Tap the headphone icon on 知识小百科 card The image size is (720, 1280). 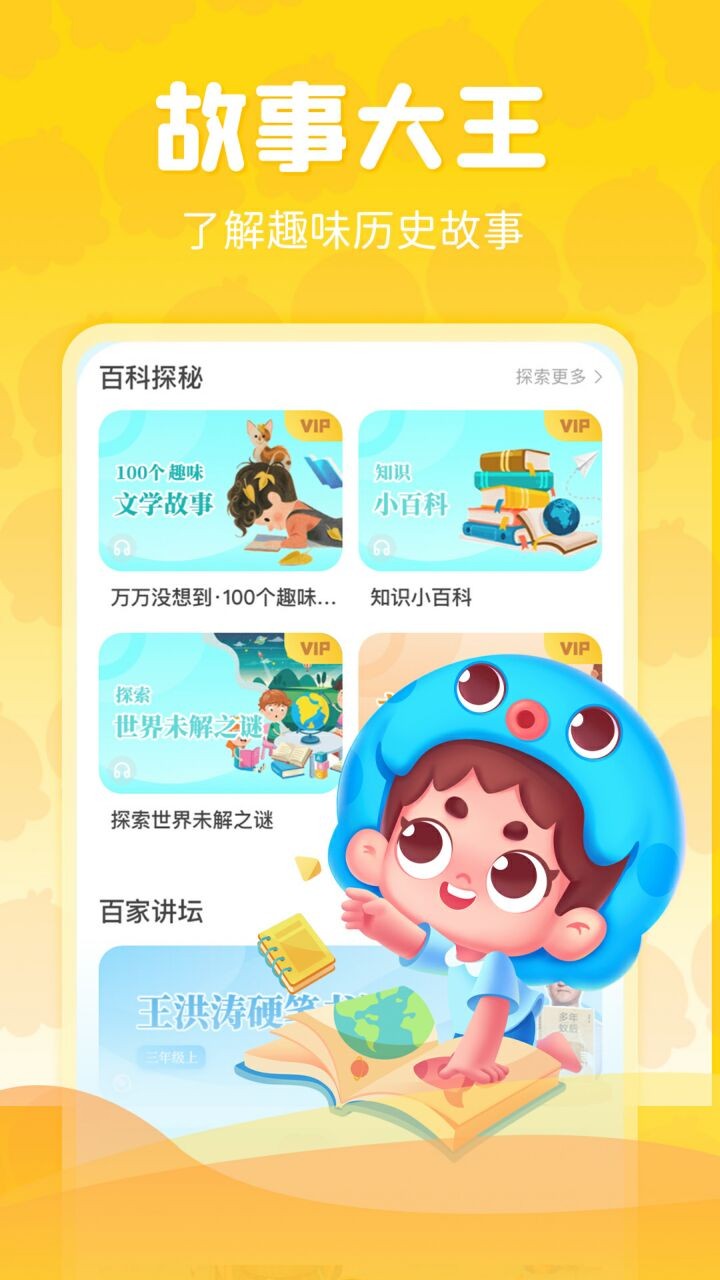click(x=383, y=545)
